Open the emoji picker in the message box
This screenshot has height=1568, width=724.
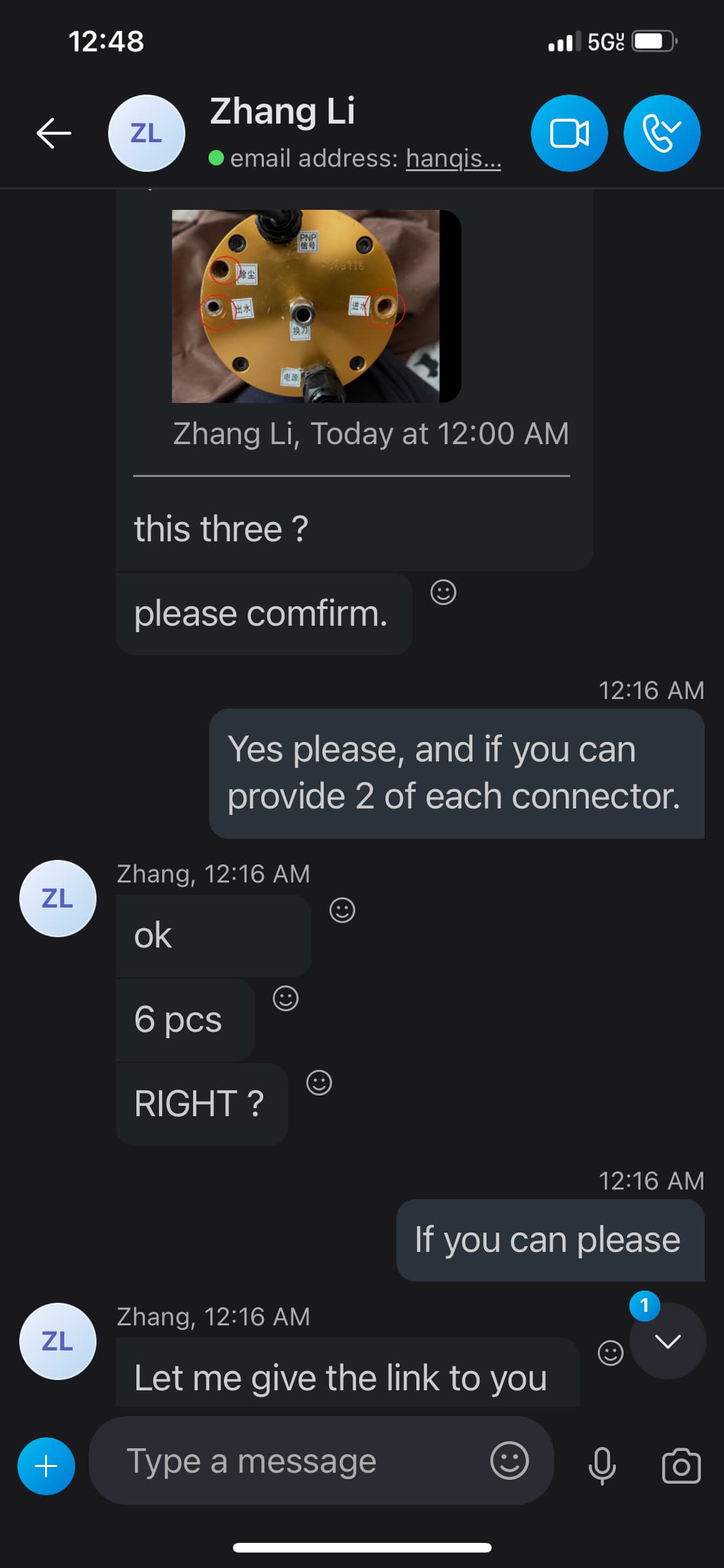point(509,1461)
